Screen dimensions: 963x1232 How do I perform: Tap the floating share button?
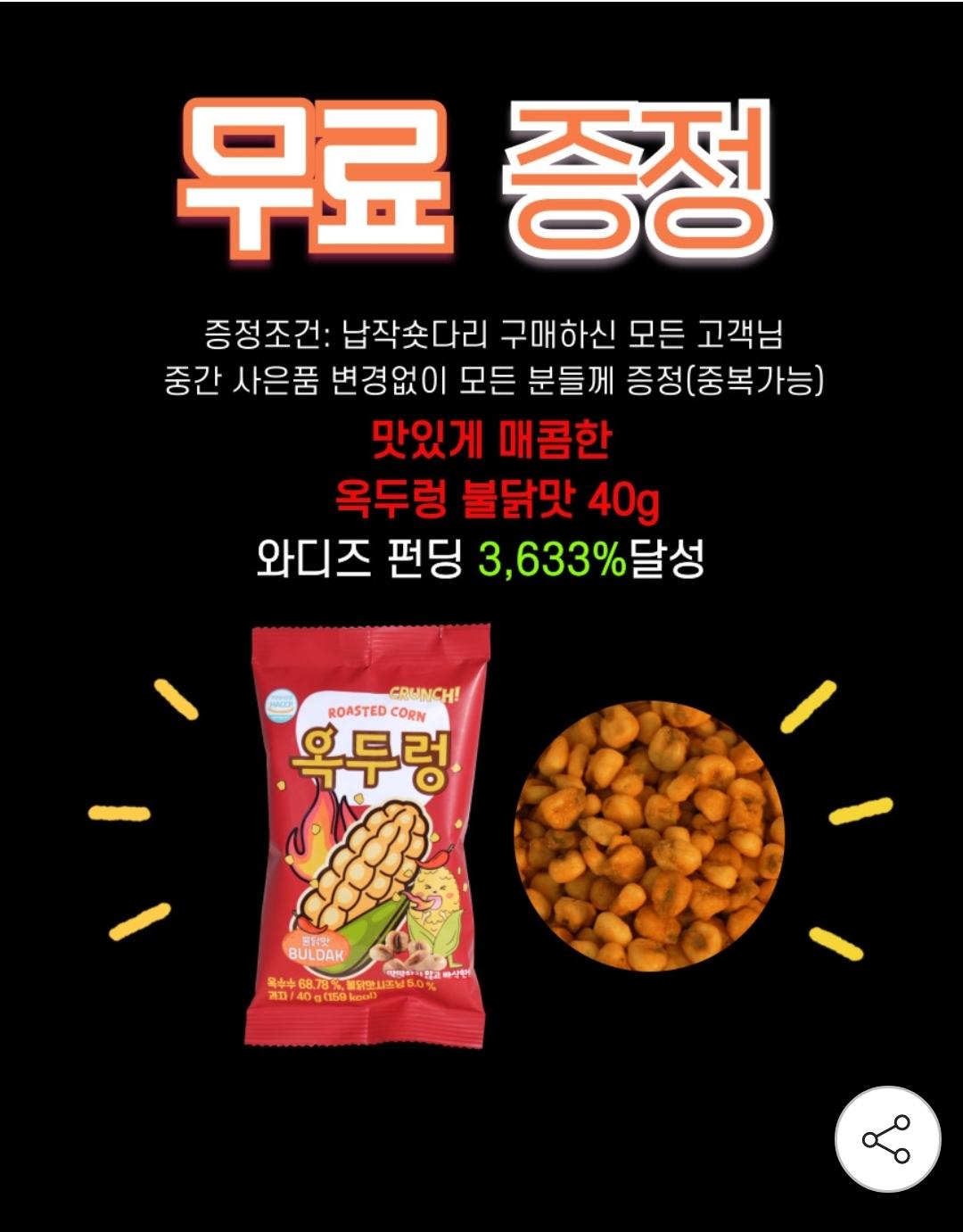coord(886,1138)
